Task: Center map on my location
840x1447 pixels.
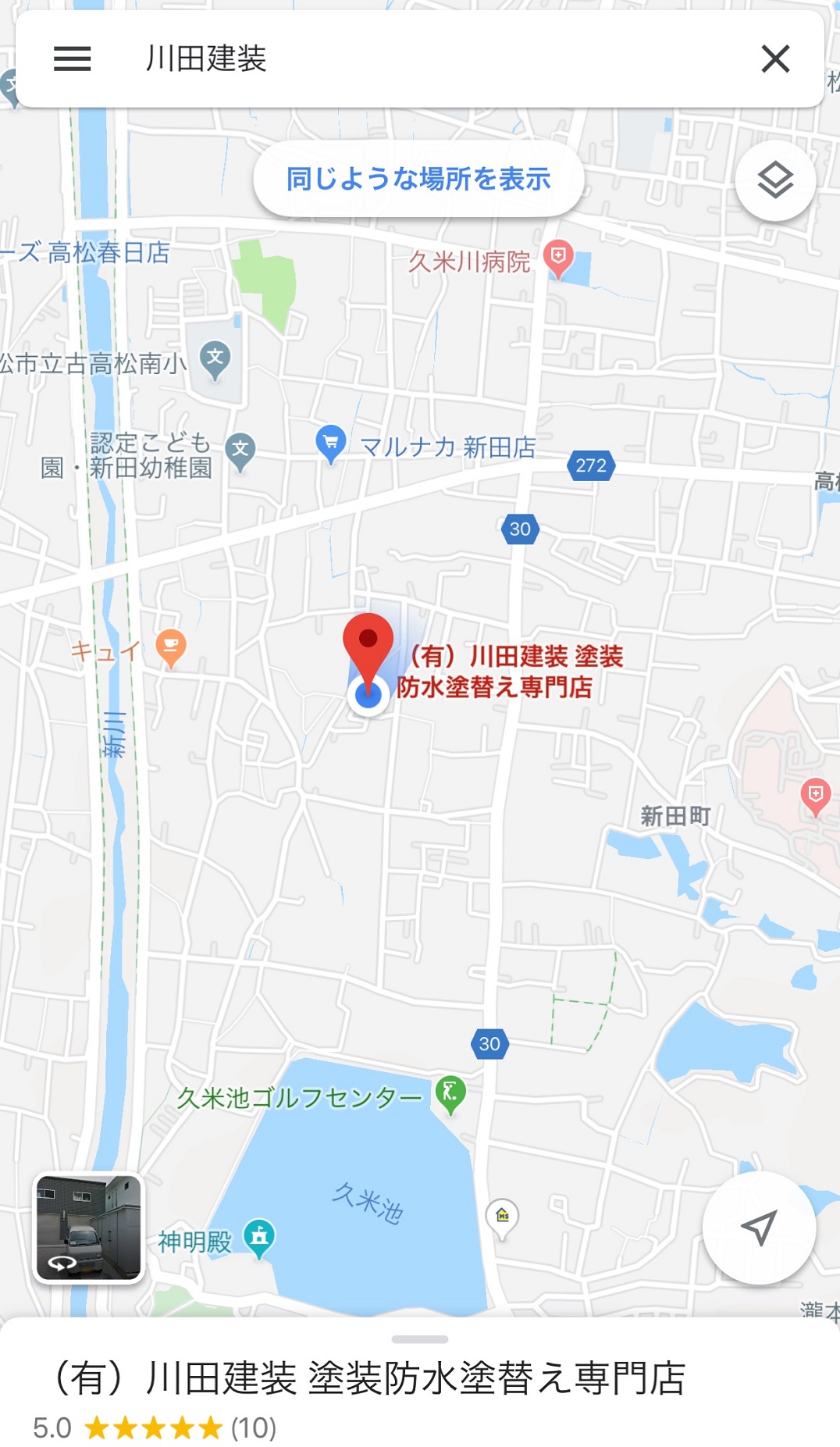Action: coord(758,1227)
